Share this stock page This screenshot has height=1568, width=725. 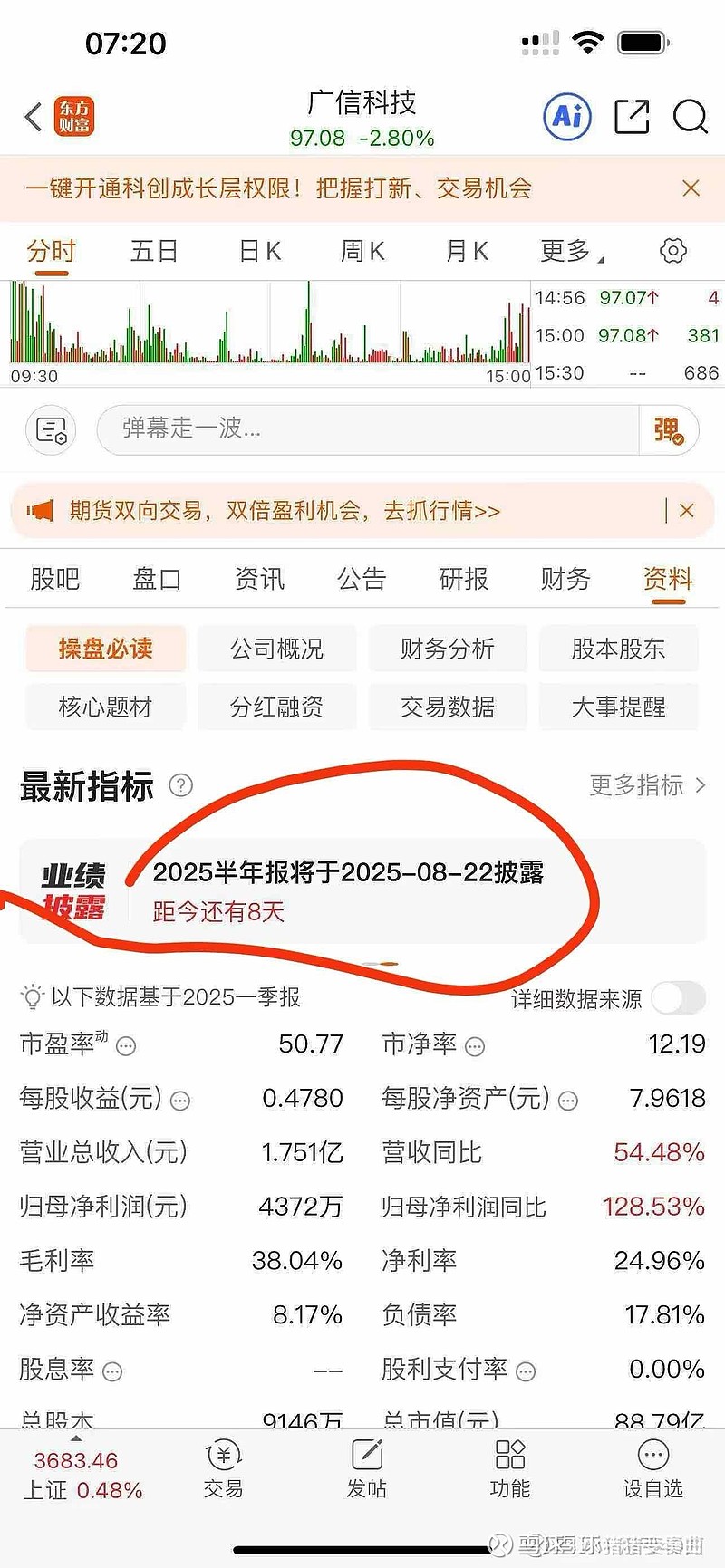pos(632,117)
